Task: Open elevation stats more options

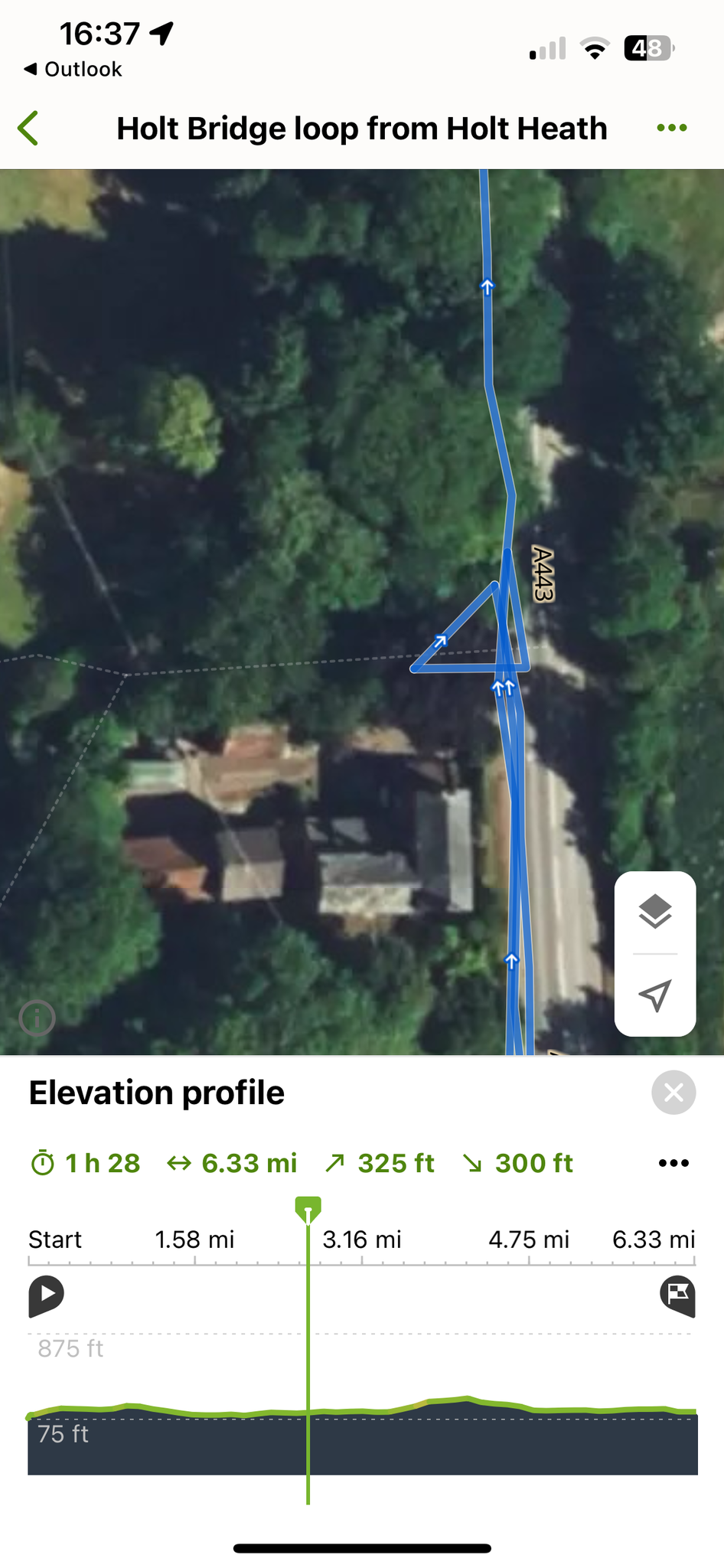Action: click(x=673, y=1163)
